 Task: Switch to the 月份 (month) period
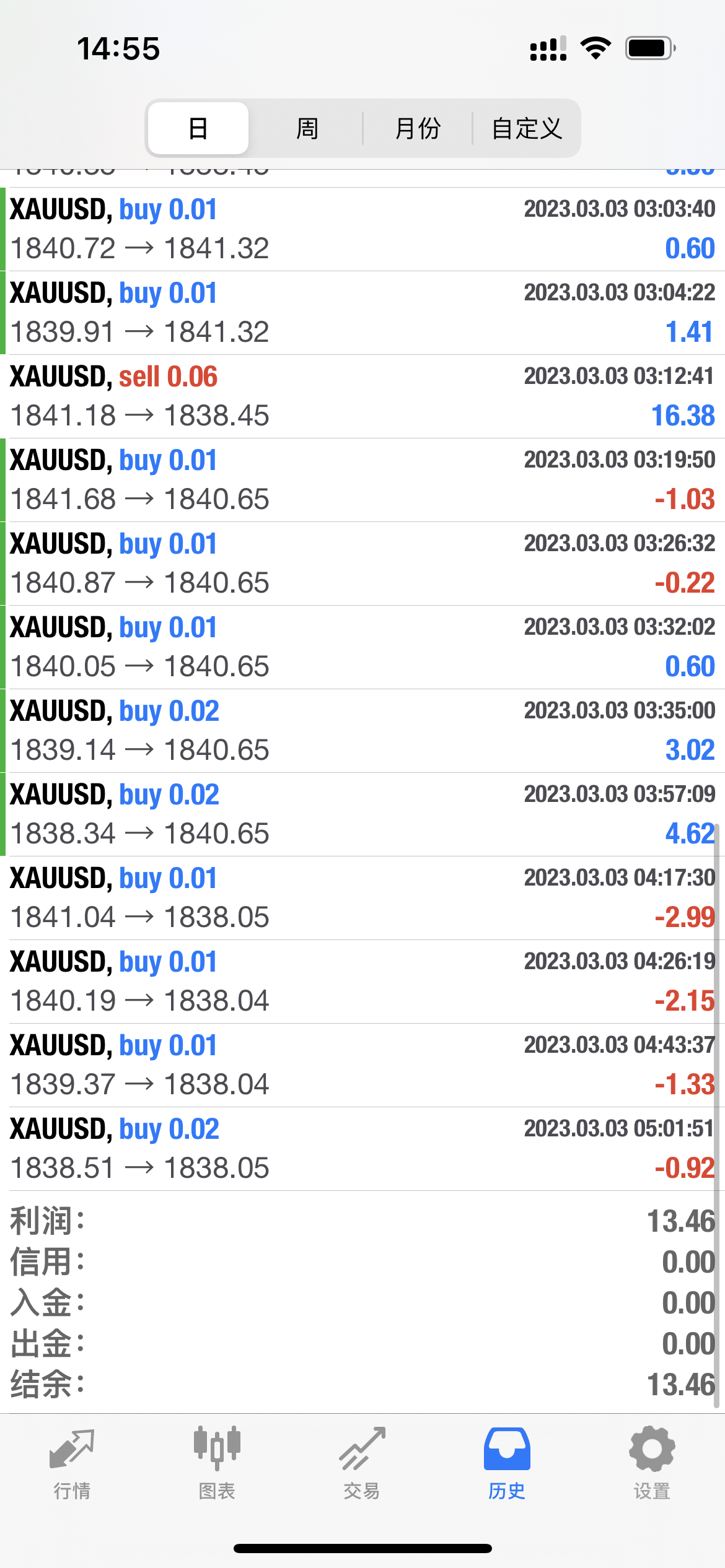click(x=418, y=128)
